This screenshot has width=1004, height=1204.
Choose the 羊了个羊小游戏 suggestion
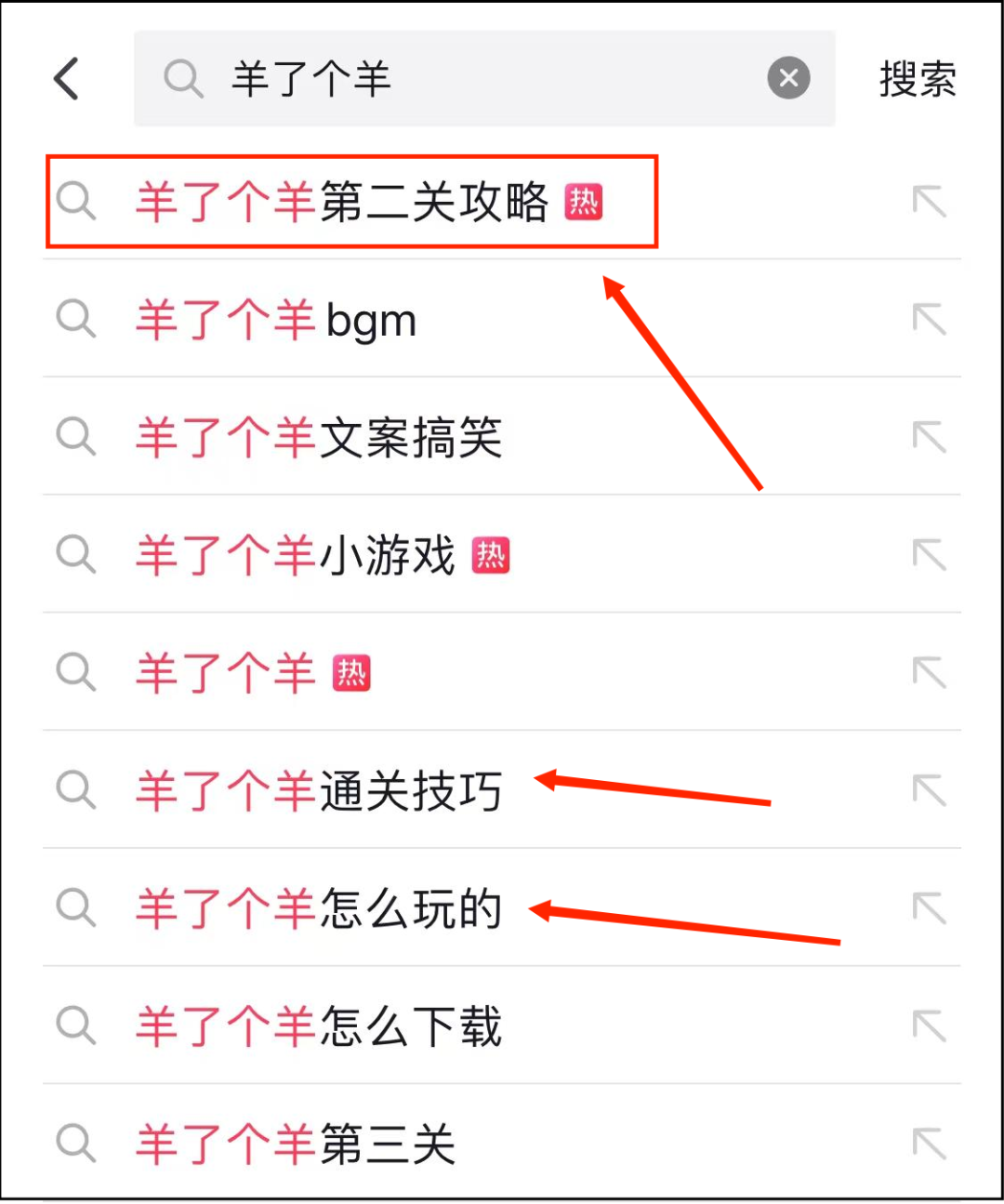(296, 556)
